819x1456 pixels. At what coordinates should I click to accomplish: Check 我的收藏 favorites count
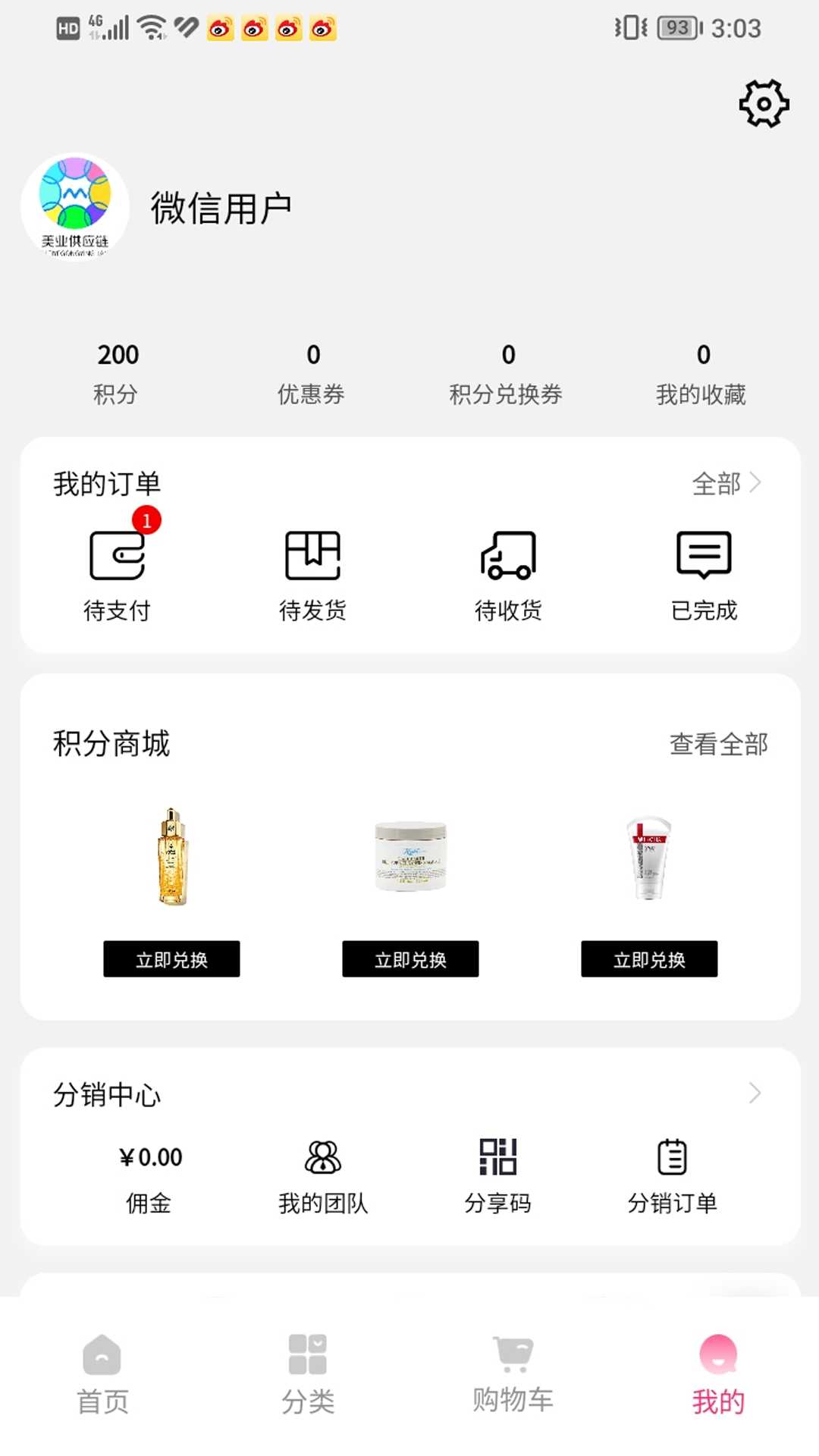tap(703, 372)
